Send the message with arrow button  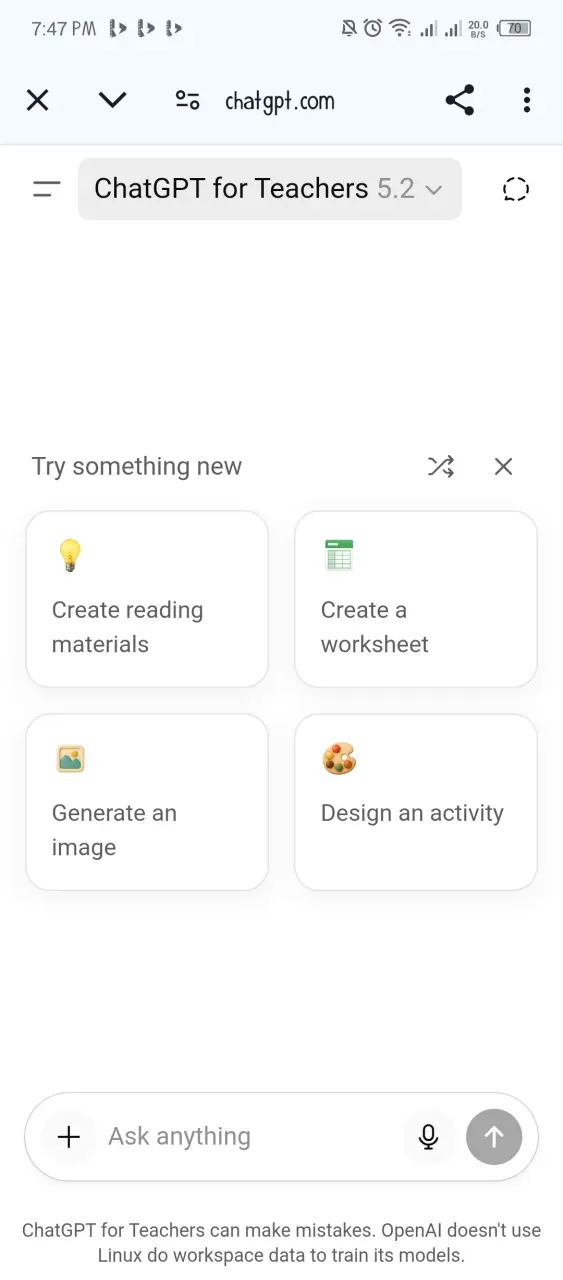pyautogui.click(x=494, y=1136)
